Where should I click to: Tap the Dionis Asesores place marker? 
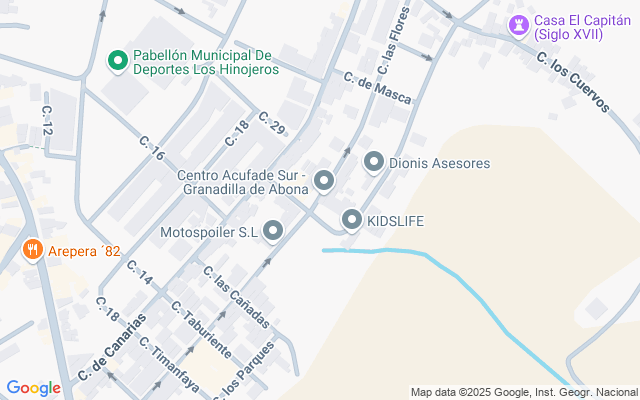click(x=374, y=161)
